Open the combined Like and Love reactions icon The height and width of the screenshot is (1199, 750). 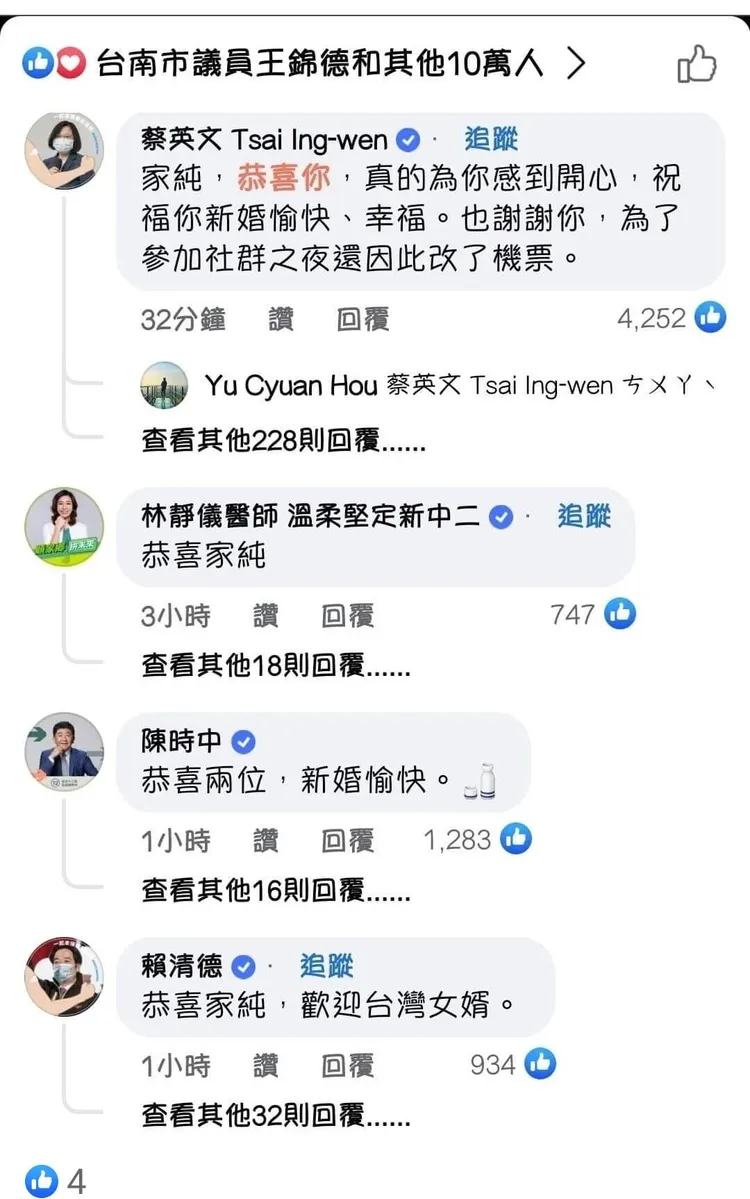click(50, 61)
